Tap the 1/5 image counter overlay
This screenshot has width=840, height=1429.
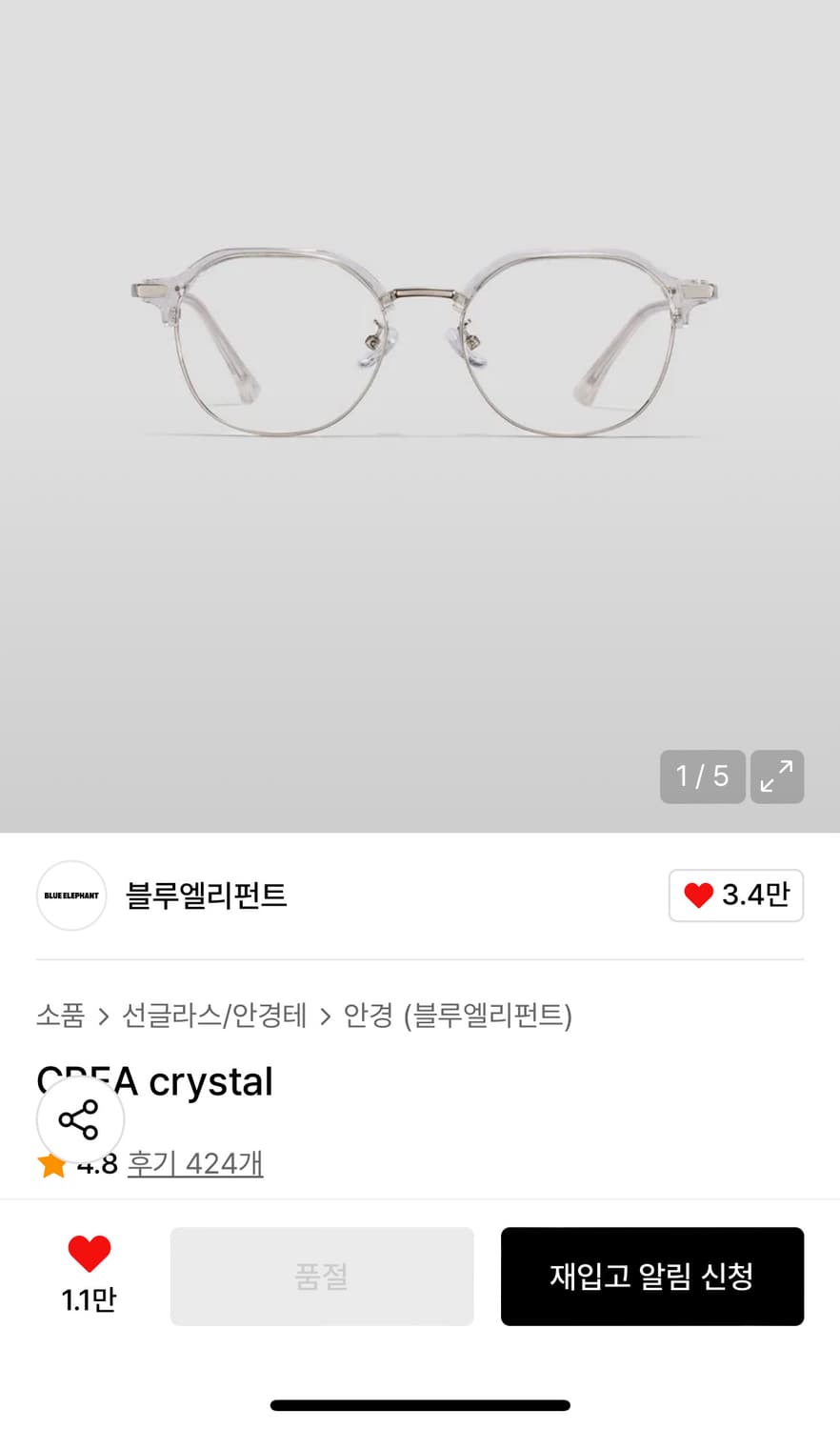pos(702,777)
